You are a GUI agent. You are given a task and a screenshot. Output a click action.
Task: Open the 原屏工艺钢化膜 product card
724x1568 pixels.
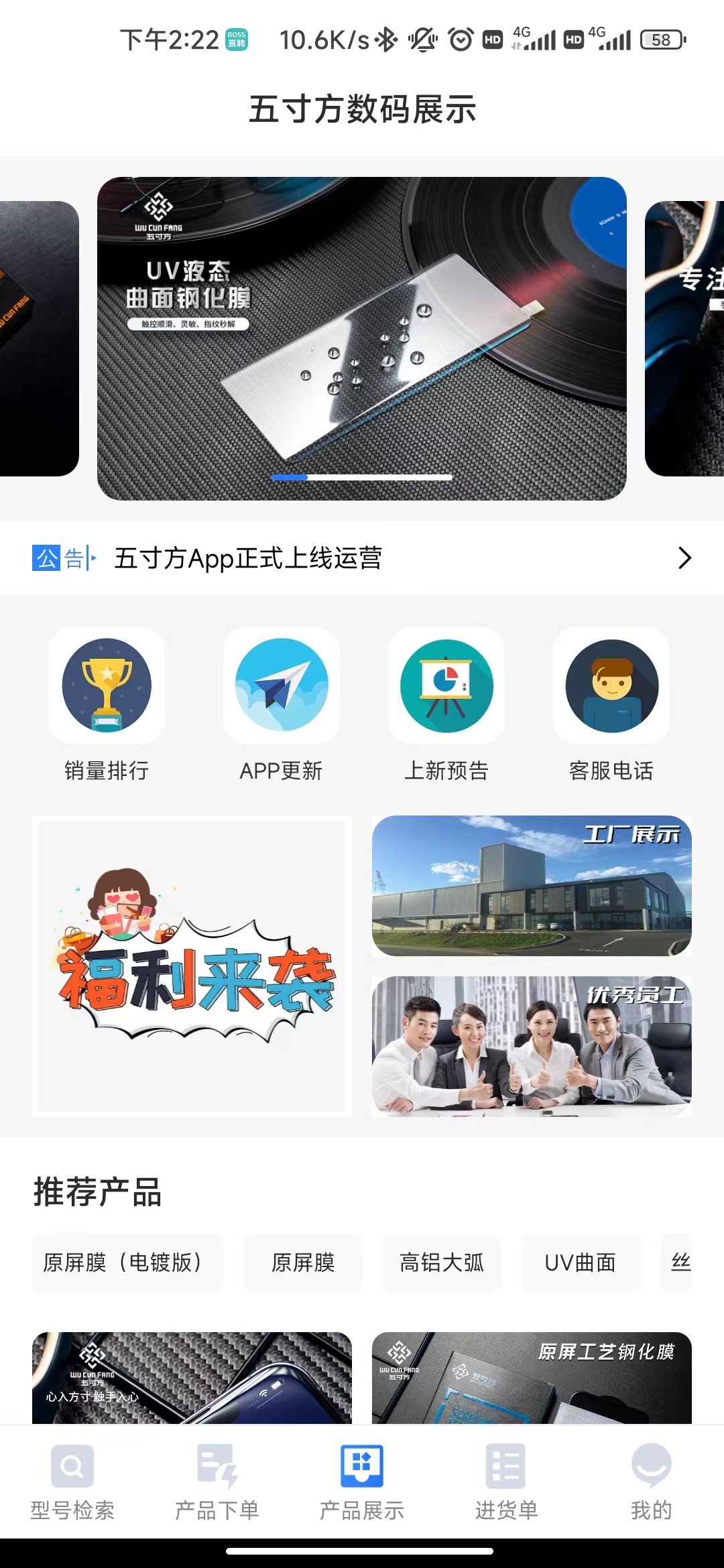pos(532,1379)
